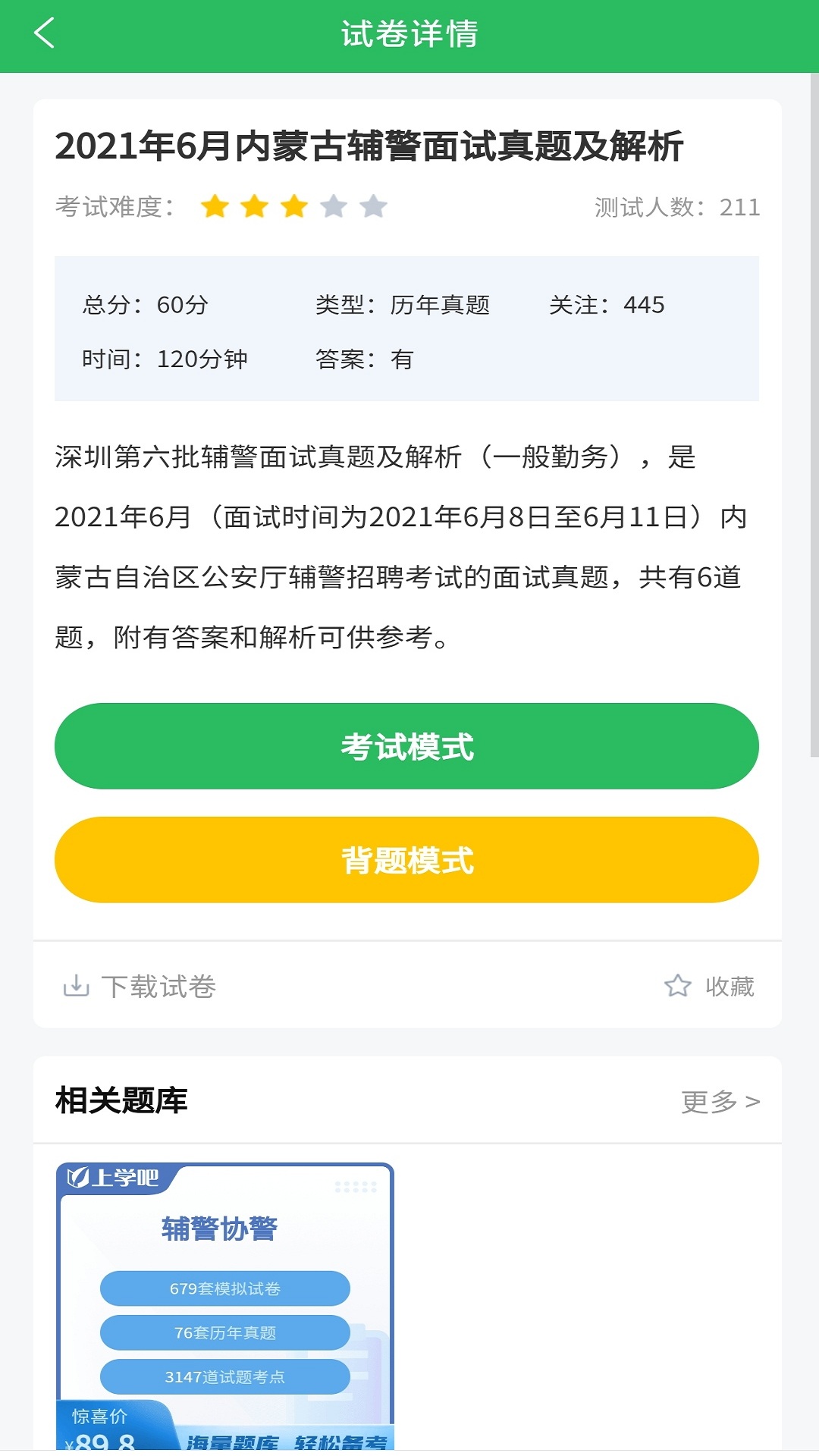This screenshot has height=1456, width=819.
Task: Enter 背题模式 study mode
Action: [x=409, y=860]
